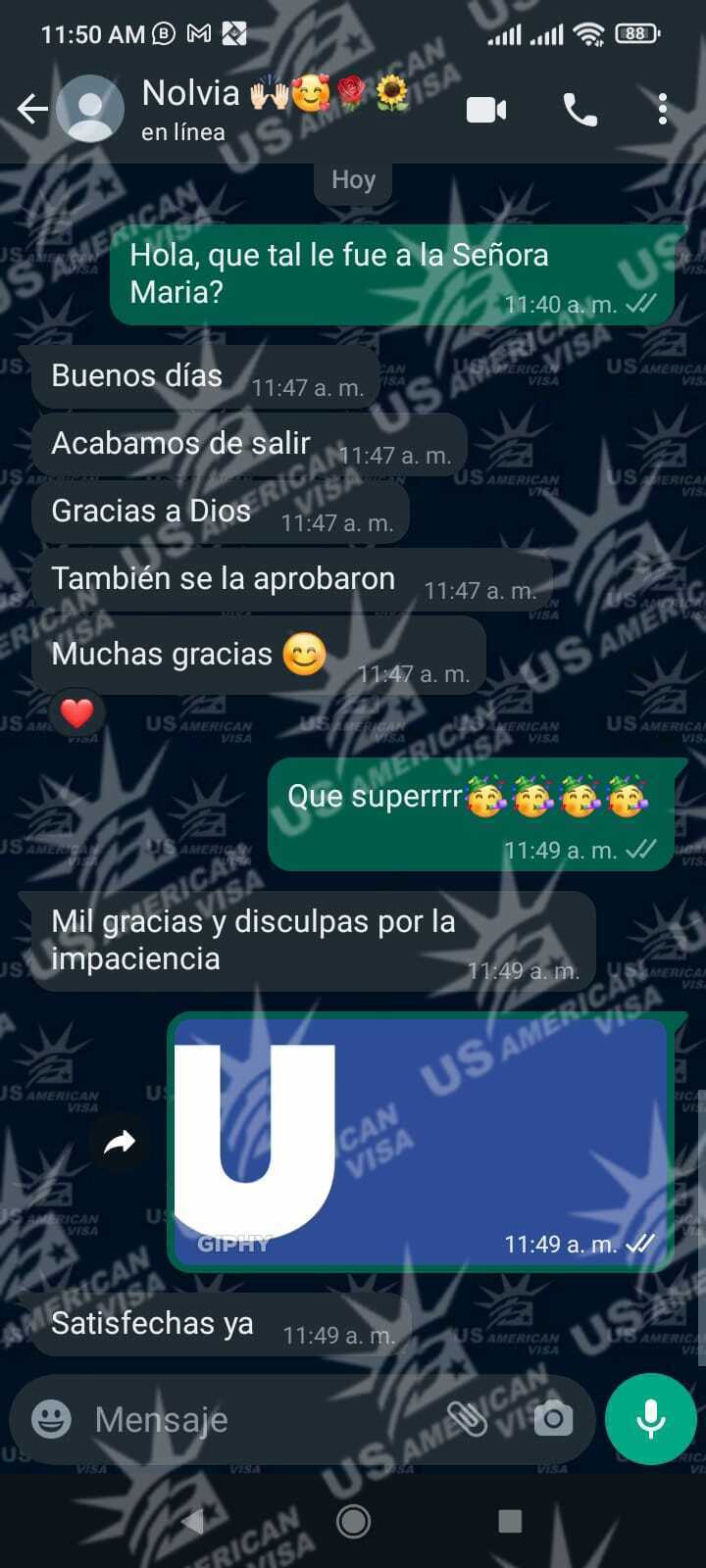Start a video call with Nolvia
Image resolution: width=706 pixels, height=1568 pixels.
click(x=486, y=110)
